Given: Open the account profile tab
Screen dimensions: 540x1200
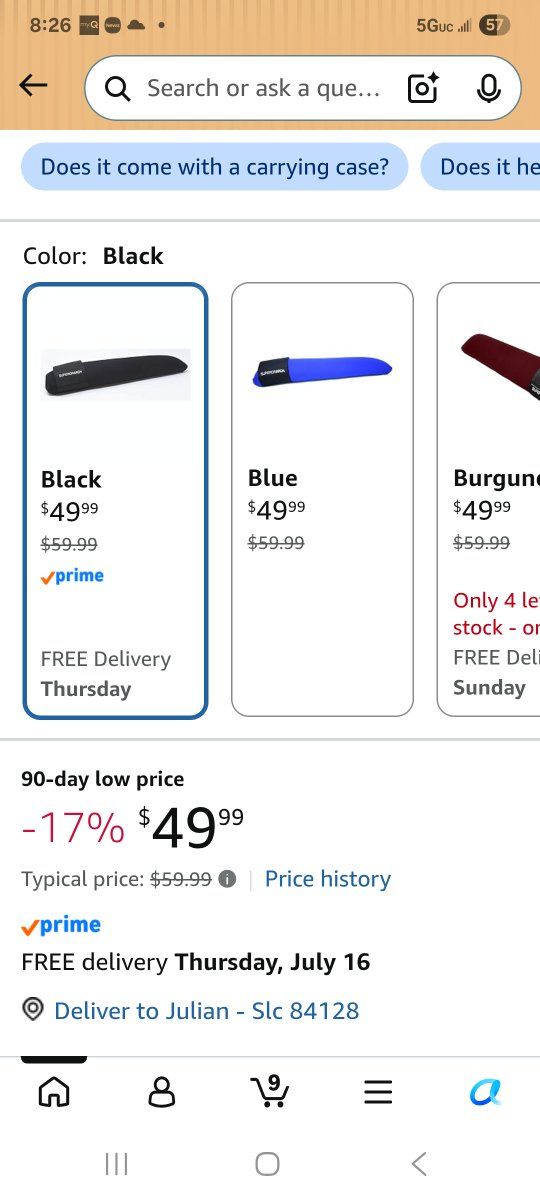Looking at the screenshot, I should coord(161,1092).
